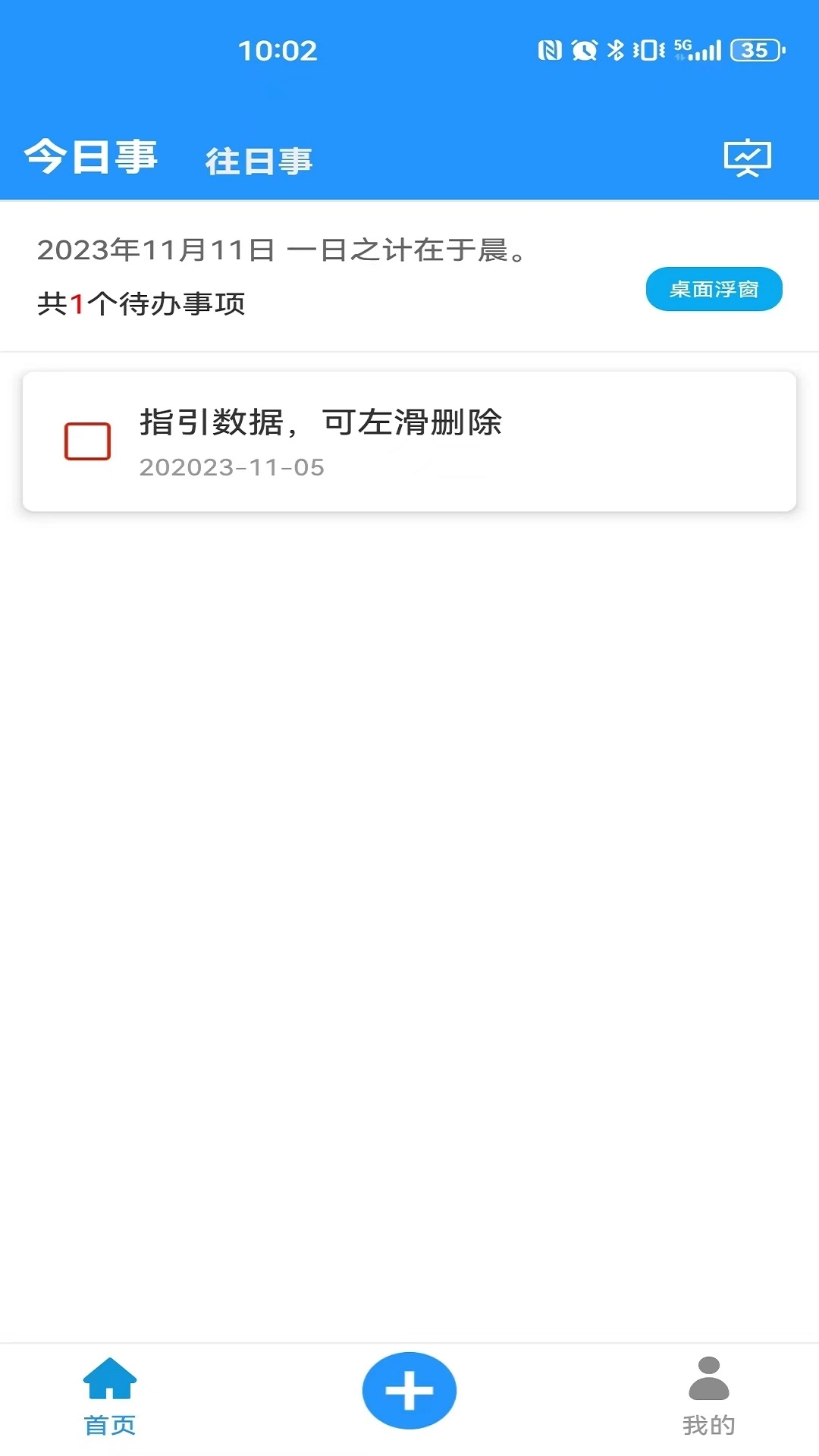
Task: Open the statistics board icon at top right
Action: pyautogui.click(x=746, y=158)
